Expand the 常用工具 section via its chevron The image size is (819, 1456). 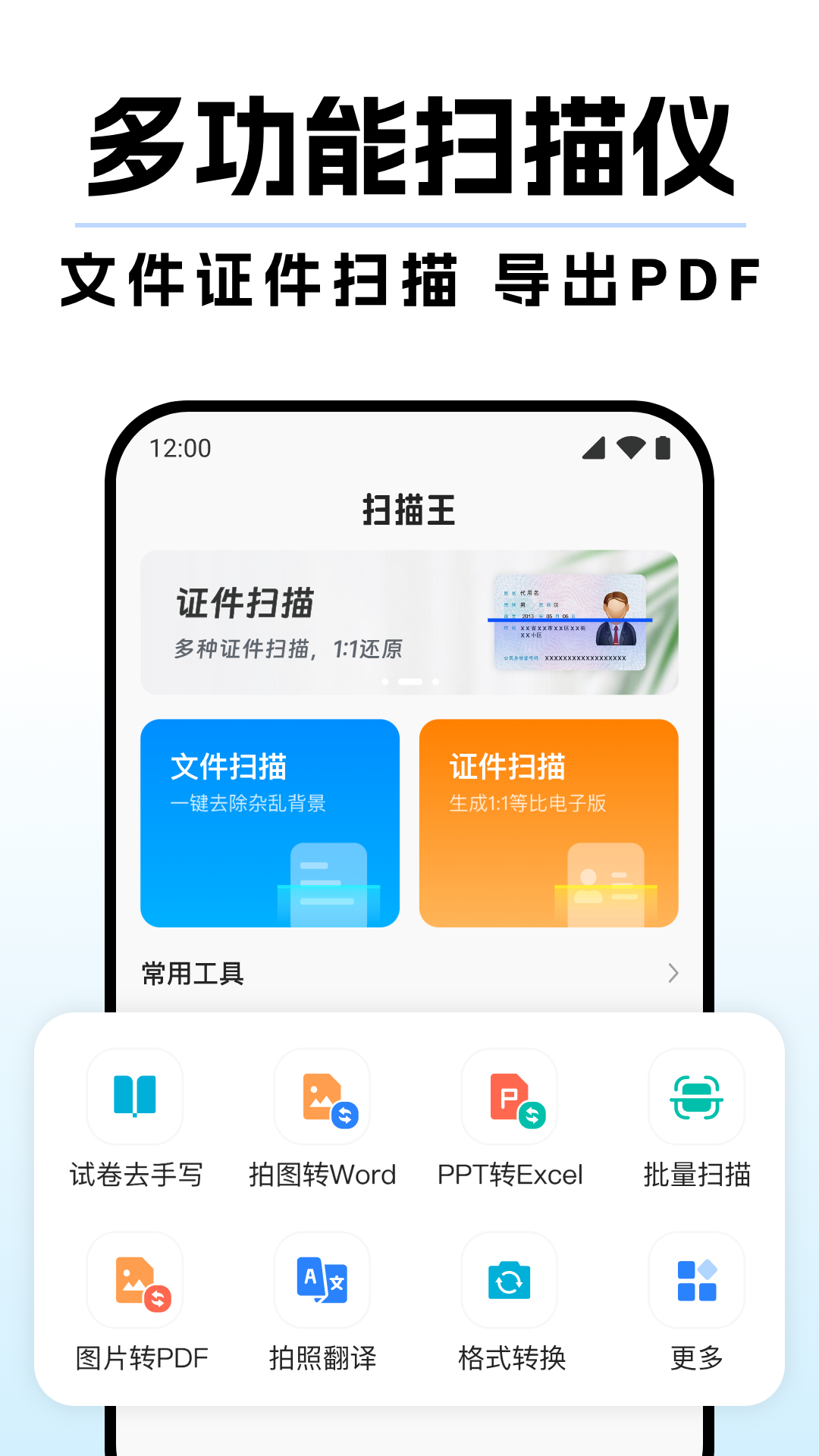(673, 973)
